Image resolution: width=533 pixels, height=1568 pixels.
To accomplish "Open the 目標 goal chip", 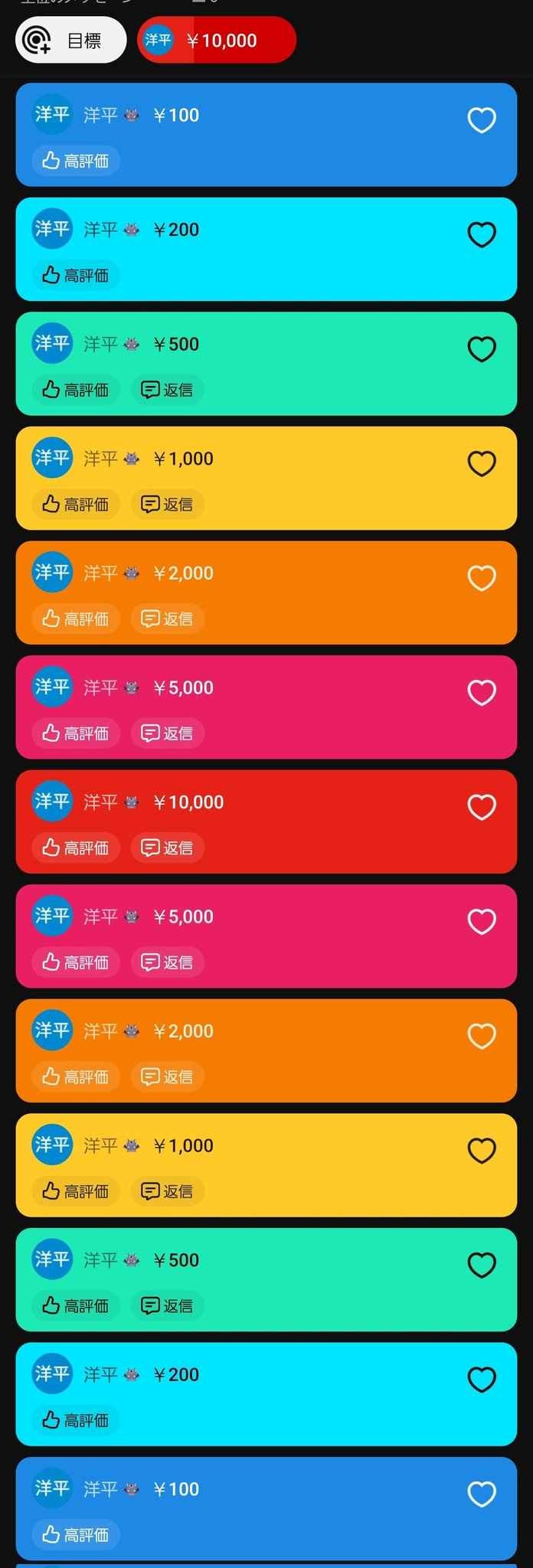I will 70,41.
